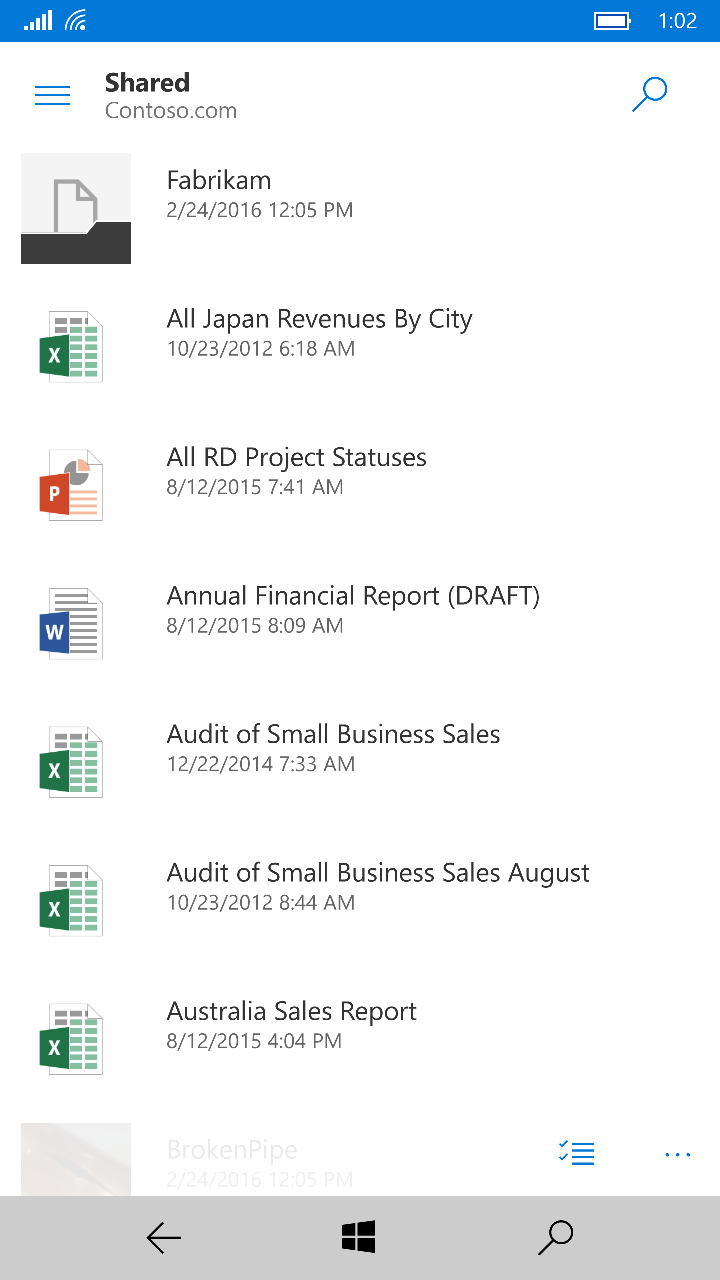Open All Japan Revenues By City spreadsheet
720x1280 pixels.
pos(319,318)
